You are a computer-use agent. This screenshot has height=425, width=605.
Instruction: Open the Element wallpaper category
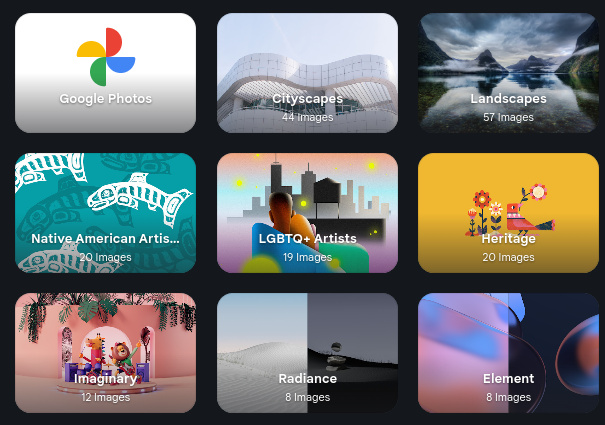[x=508, y=353]
